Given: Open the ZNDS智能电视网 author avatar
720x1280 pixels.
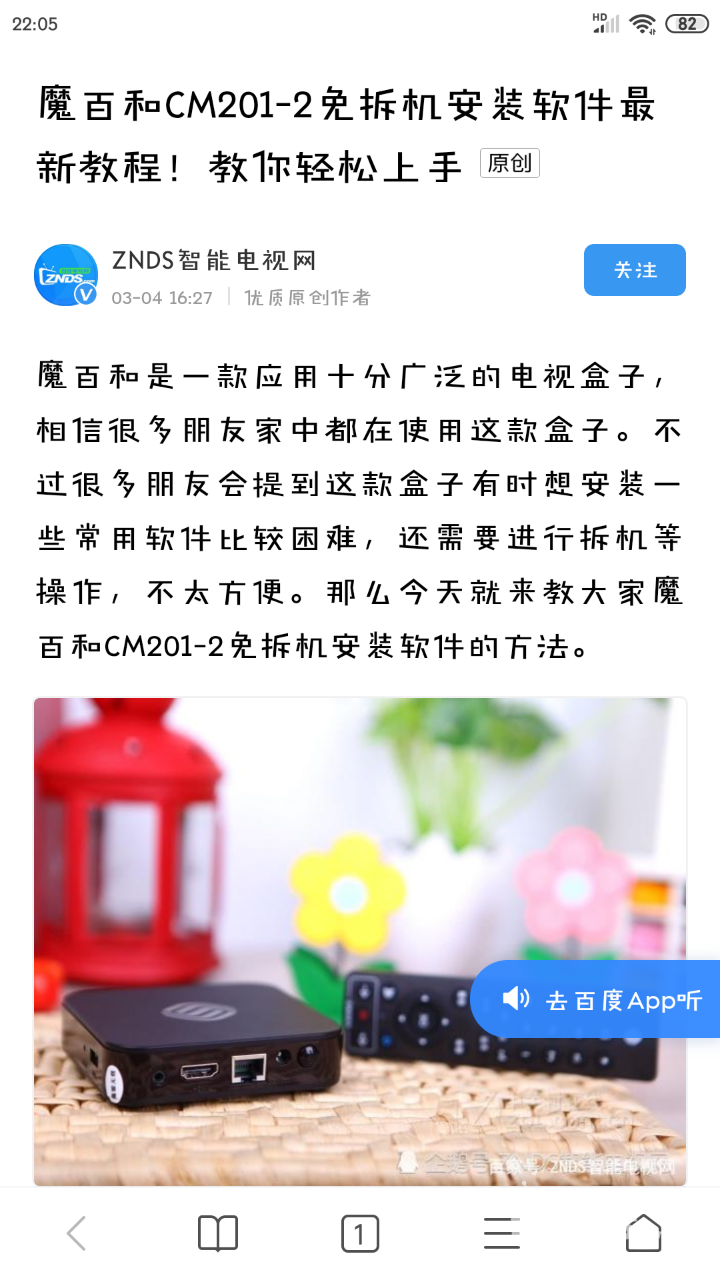Looking at the screenshot, I should tap(66, 275).
